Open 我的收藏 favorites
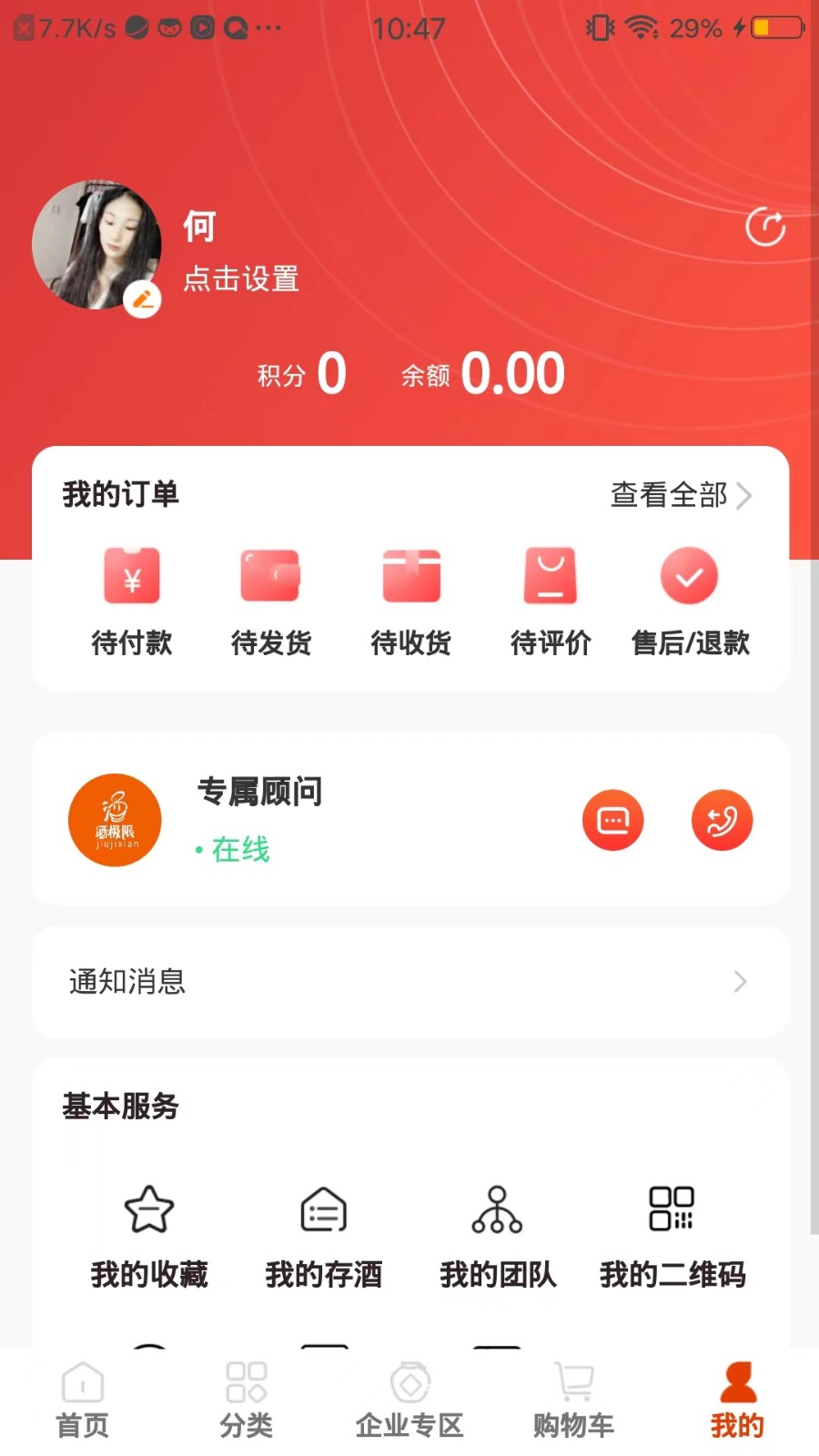The image size is (819, 1456). point(149,1236)
